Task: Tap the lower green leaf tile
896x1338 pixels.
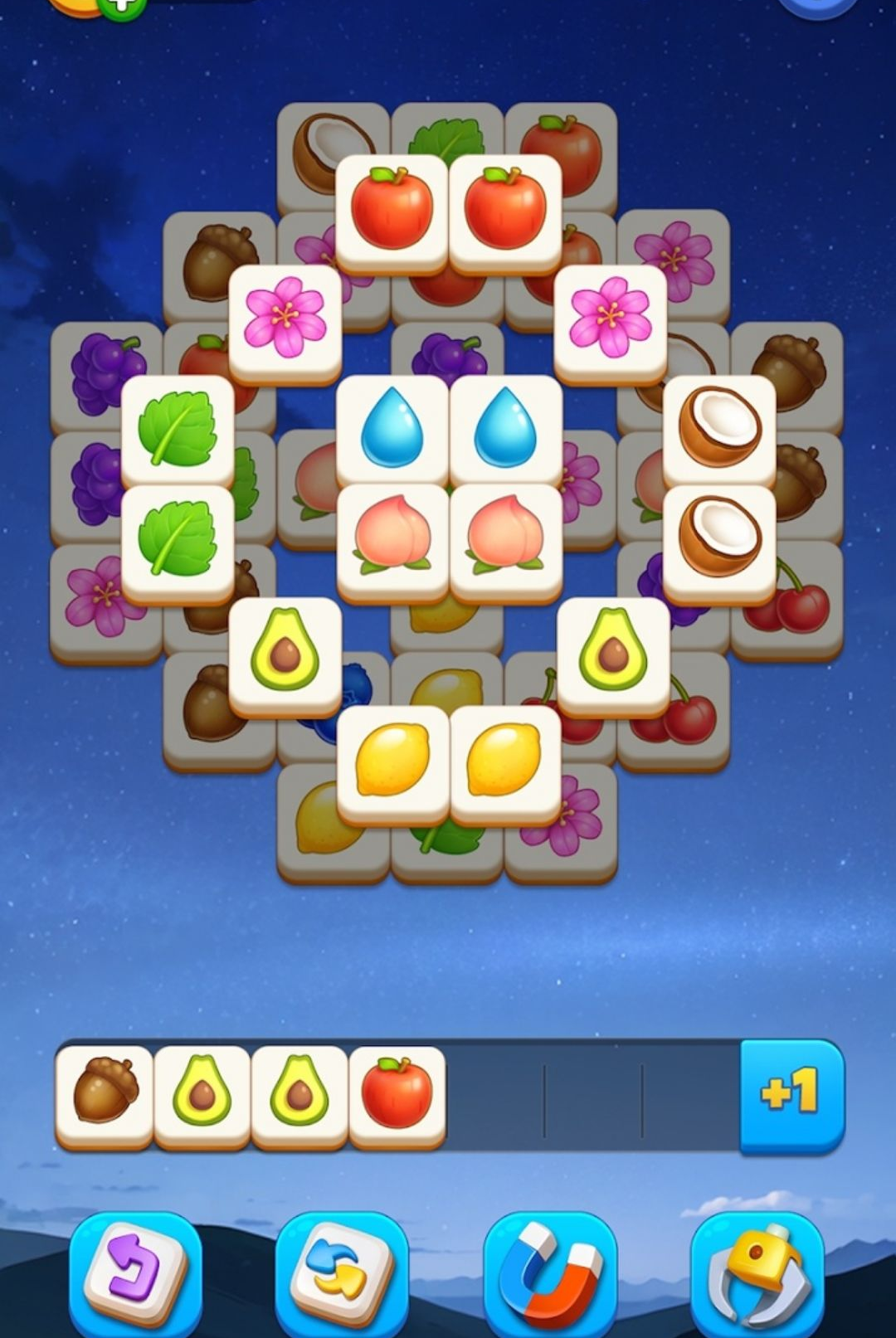Action: pos(178,542)
